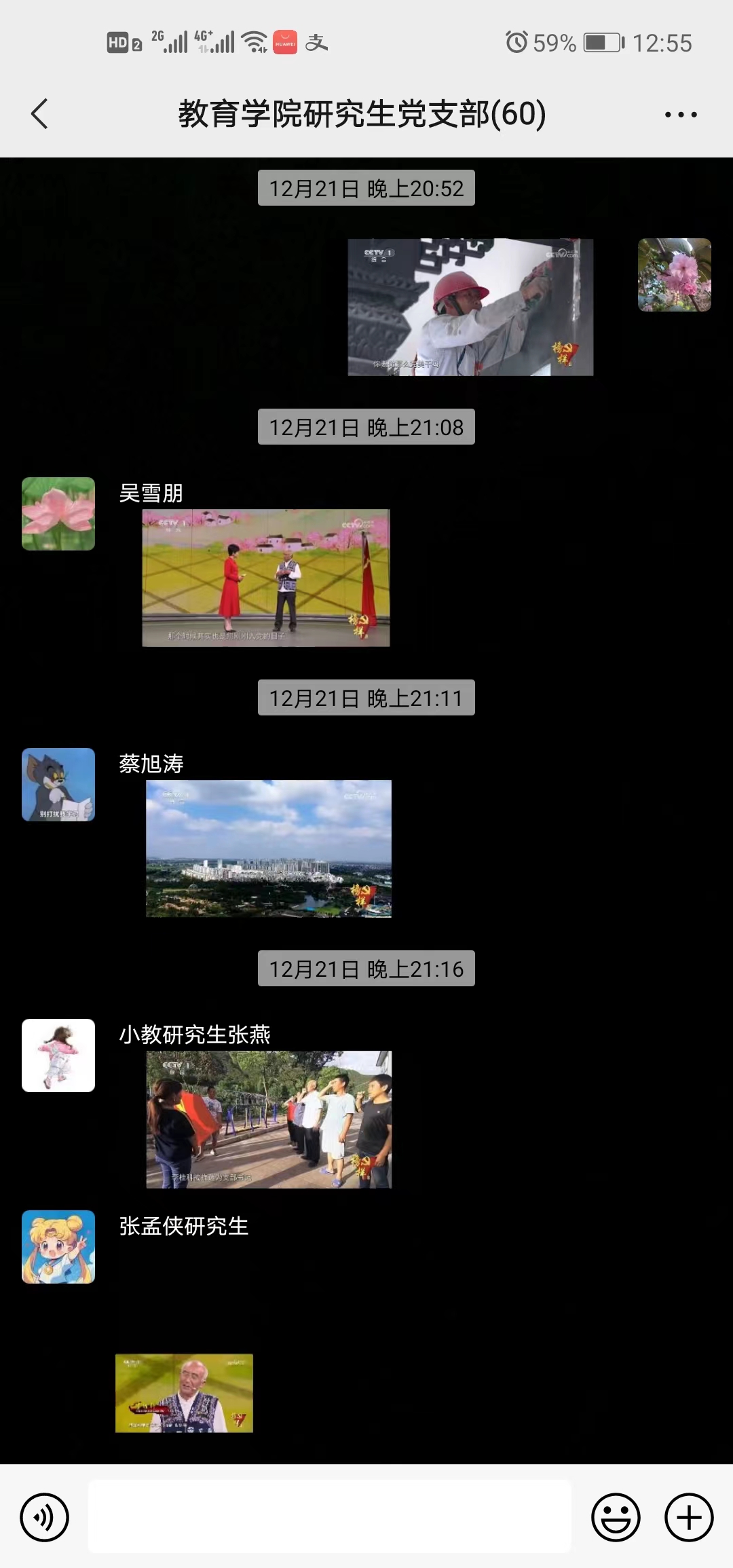Screen dimensions: 733x1568
Task: Tap my own flower avatar
Action: (675, 275)
